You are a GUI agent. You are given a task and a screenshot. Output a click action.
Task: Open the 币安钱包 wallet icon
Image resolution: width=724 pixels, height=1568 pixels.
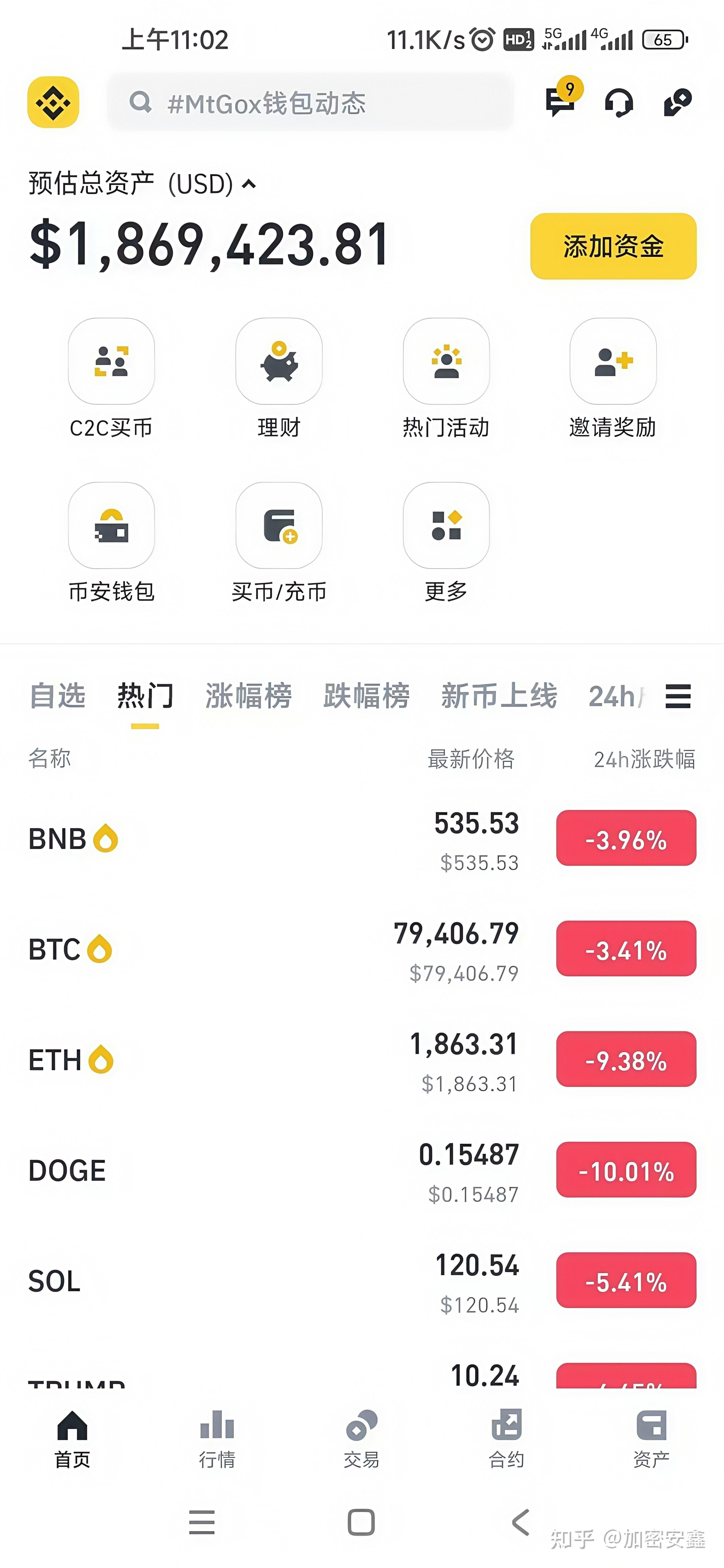pos(112,526)
